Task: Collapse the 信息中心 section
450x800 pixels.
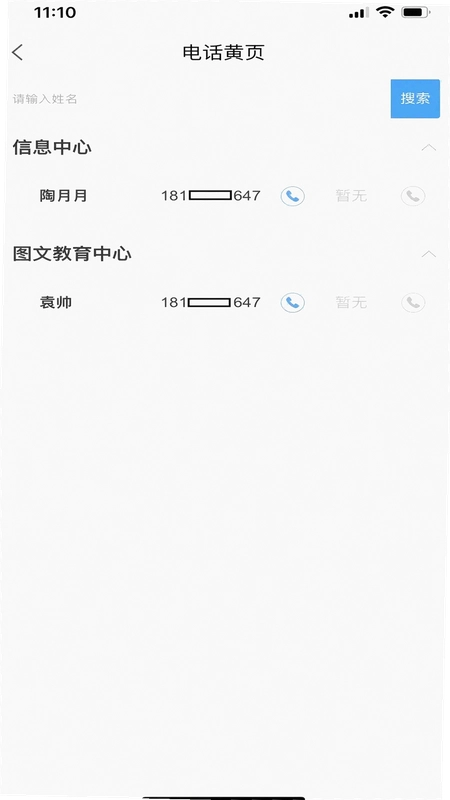Action: tap(429, 148)
